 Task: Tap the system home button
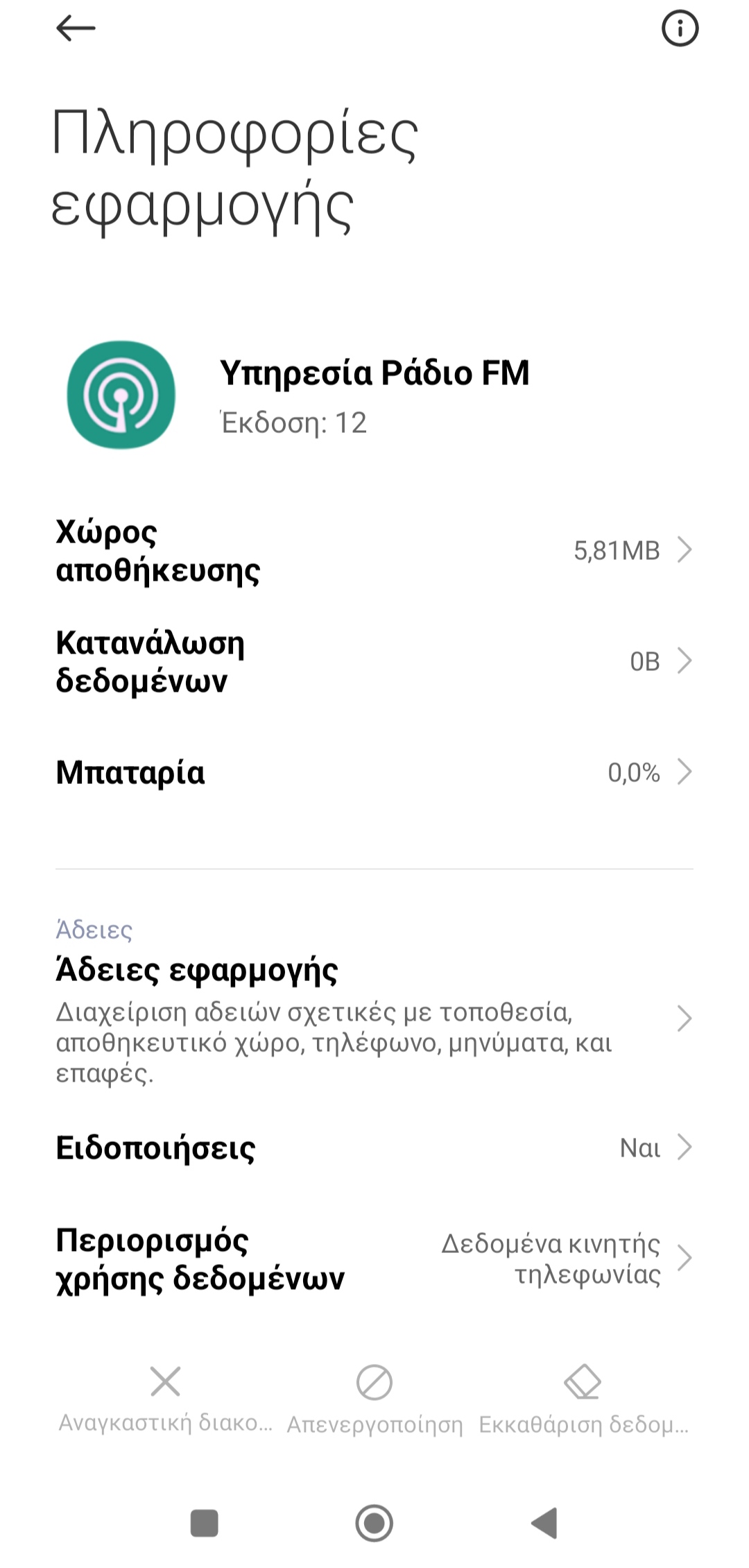pos(374,1524)
